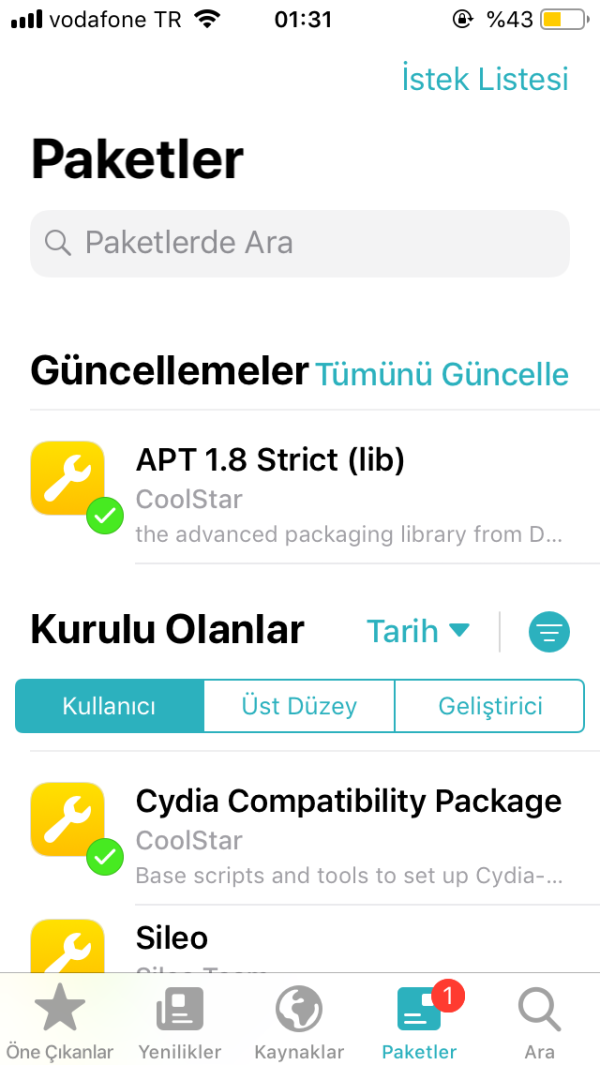Switch to the Yenilikler tab
Screen dimensions: 600x1065
point(180,1022)
